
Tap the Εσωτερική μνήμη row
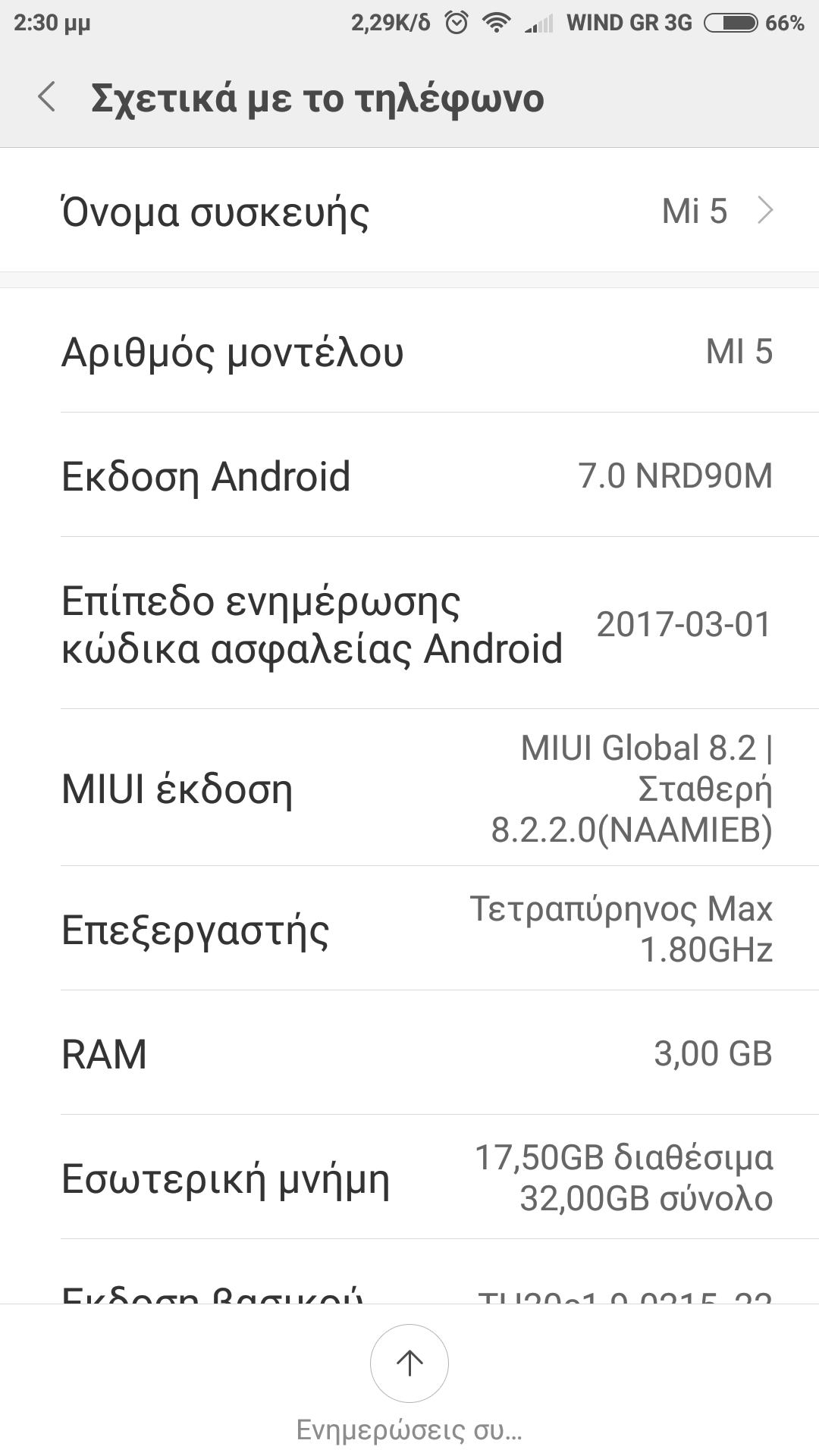(409, 1178)
